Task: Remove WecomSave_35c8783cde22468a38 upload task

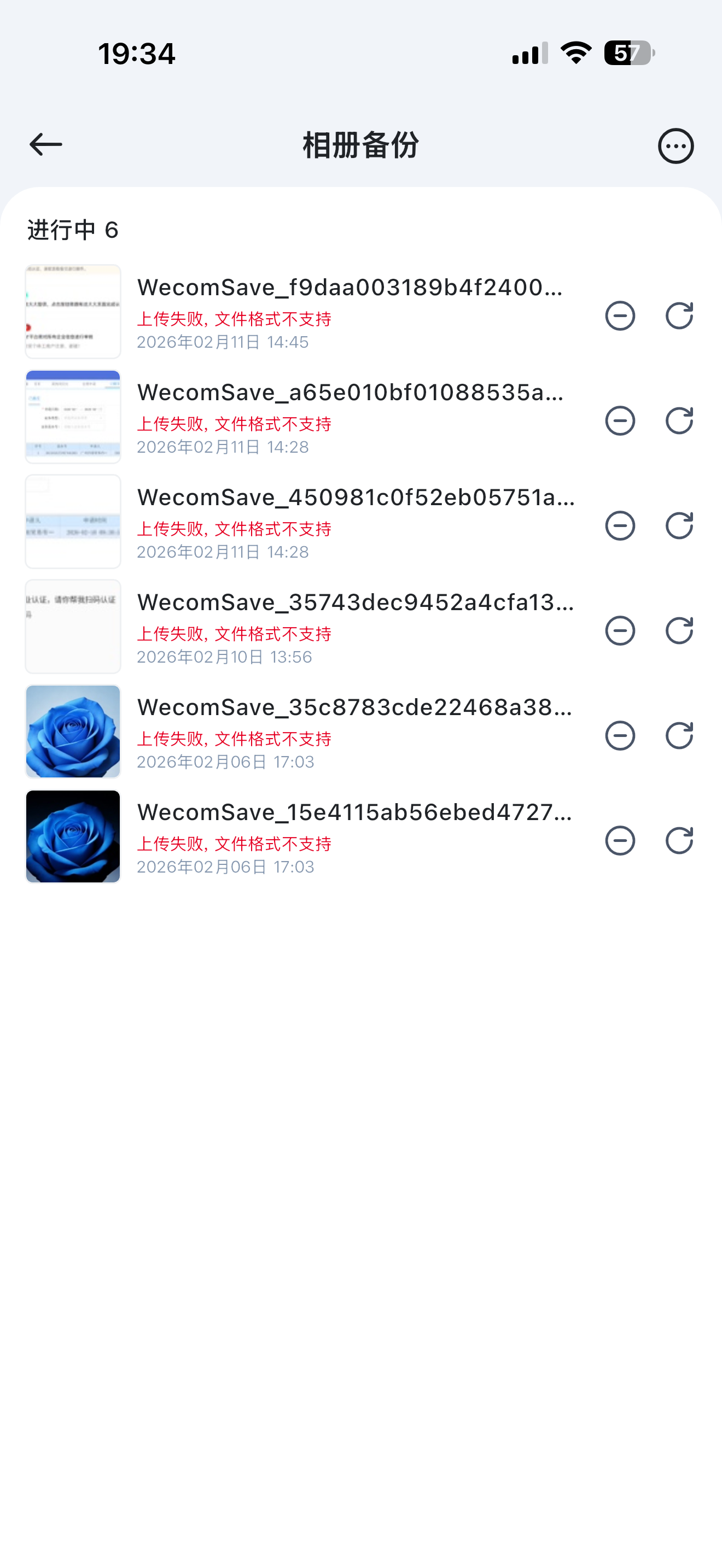Action: (x=620, y=736)
